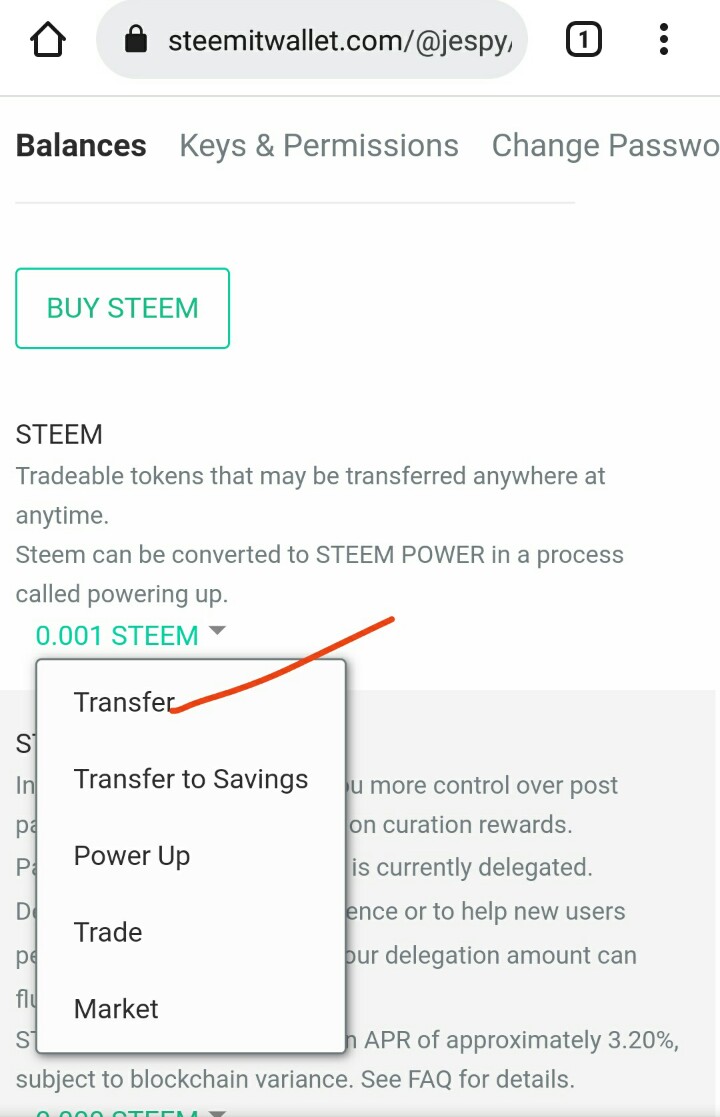Image resolution: width=720 pixels, height=1117 pixels.
Task: Select Transfer to Savings option
Action: (191, 779)
